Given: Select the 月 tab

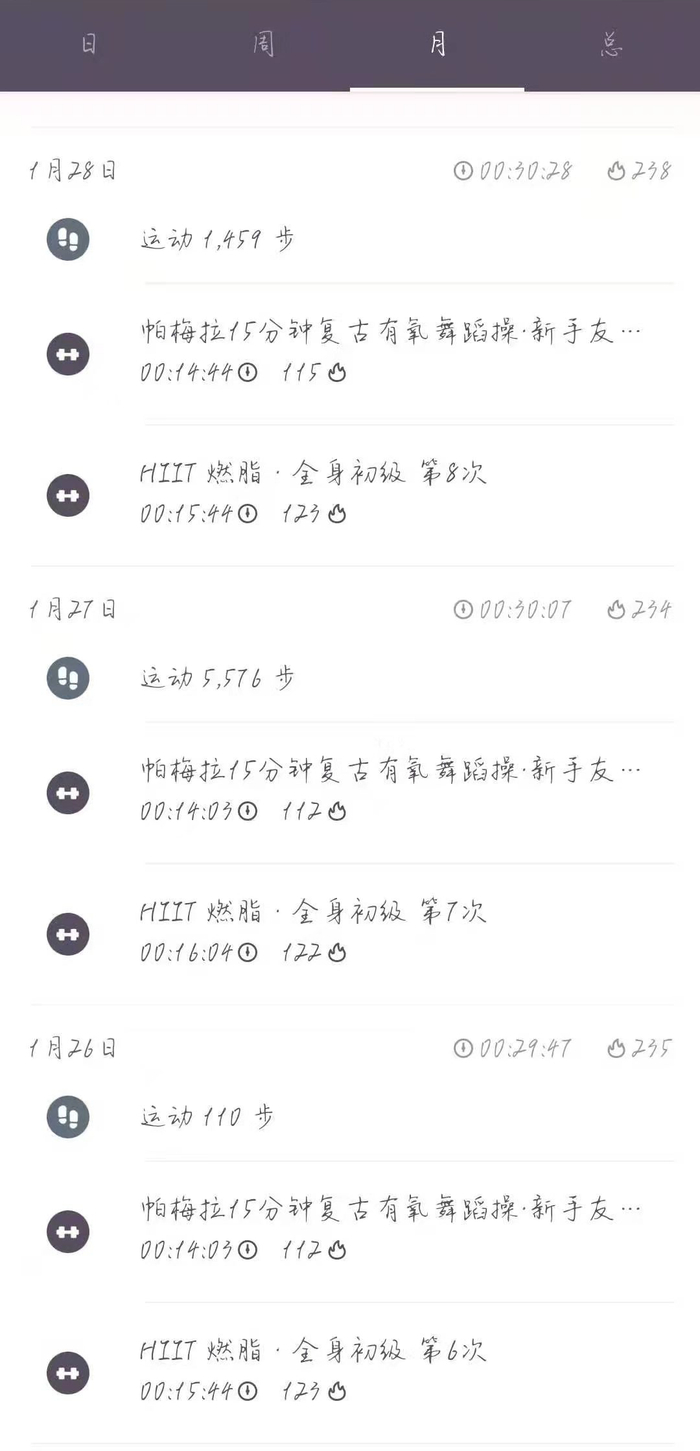Looking at the screenshot, I should (437, 45).
